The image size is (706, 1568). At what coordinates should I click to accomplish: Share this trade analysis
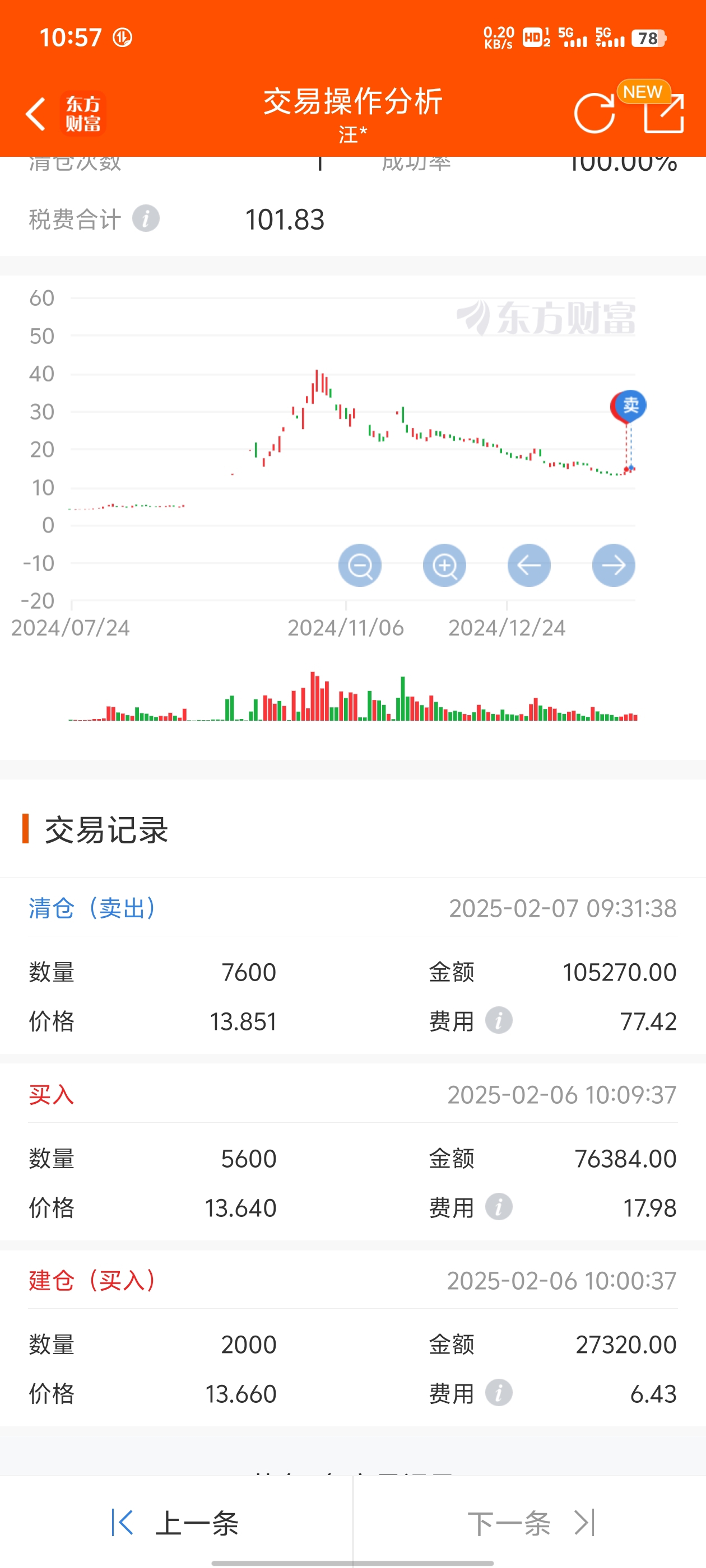click(x=663, y=114)
